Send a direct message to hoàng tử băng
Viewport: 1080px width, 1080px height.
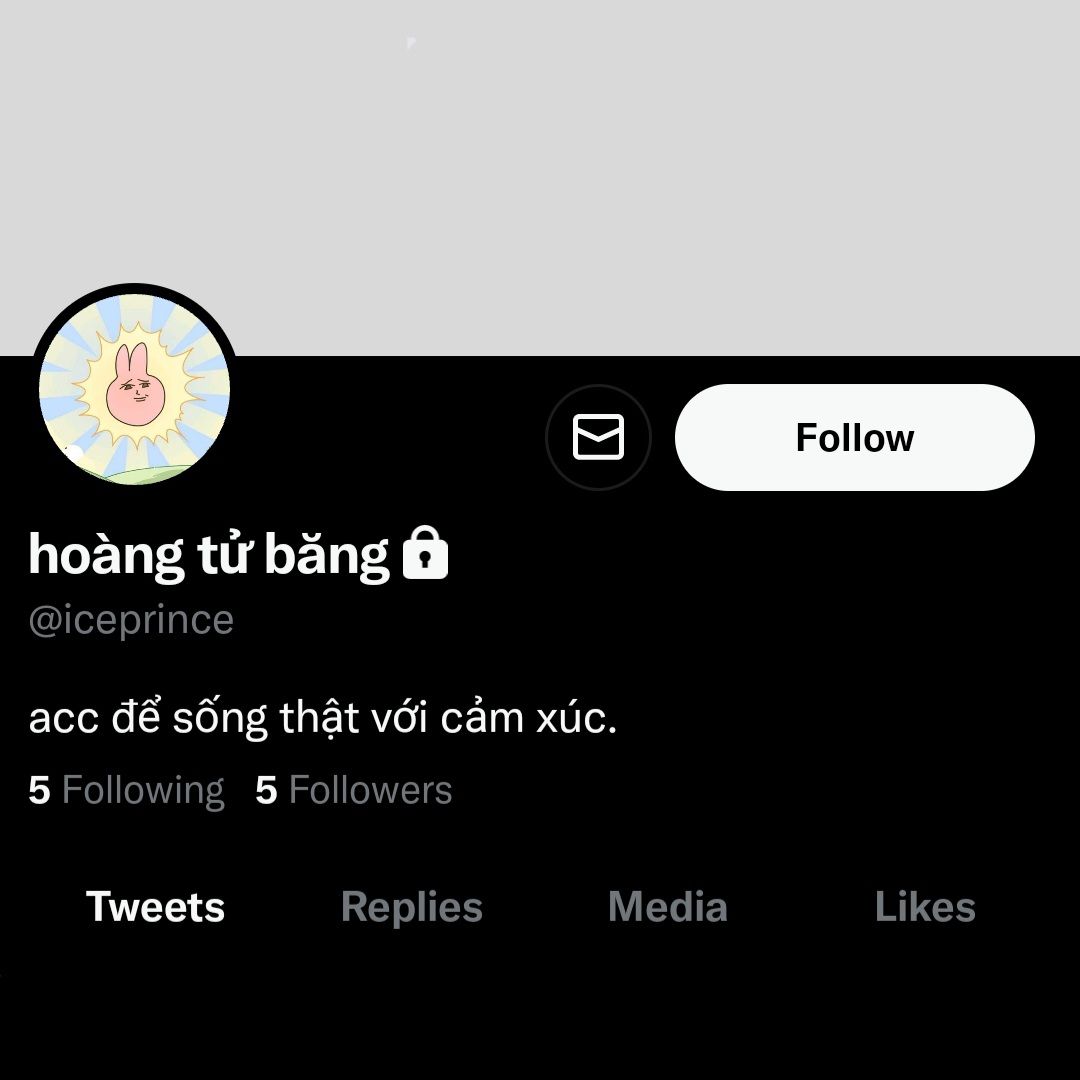(598, 437)
